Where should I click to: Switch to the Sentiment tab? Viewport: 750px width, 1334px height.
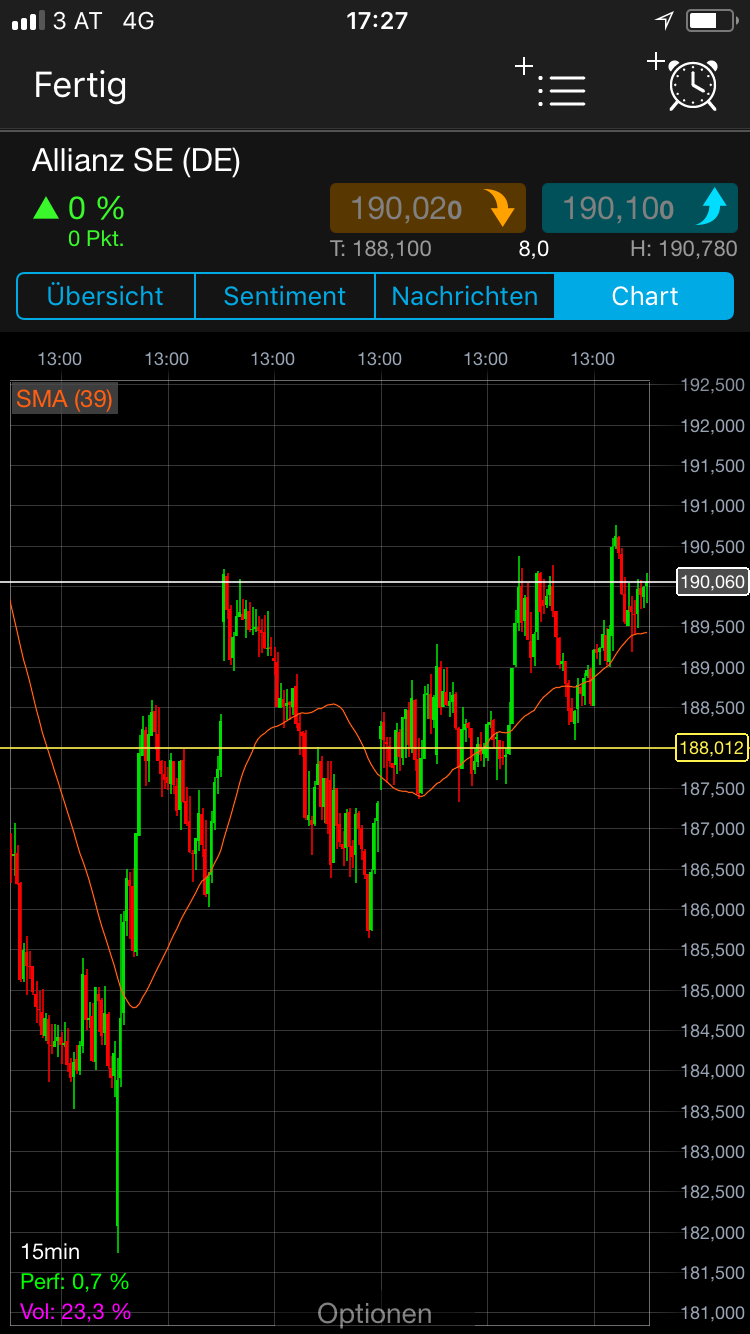[x=284, y=296]
